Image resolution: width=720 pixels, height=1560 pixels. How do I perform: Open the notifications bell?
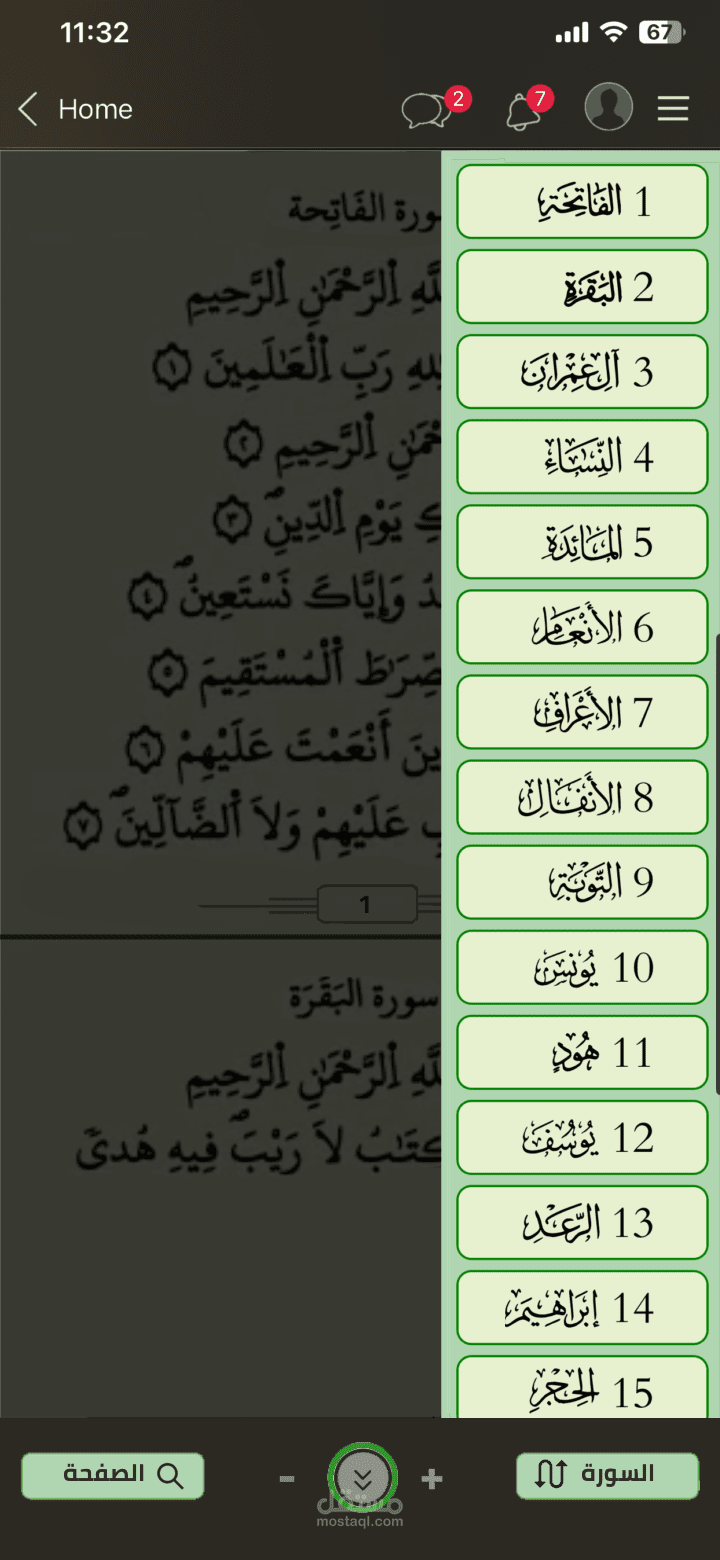pos(523,111)
